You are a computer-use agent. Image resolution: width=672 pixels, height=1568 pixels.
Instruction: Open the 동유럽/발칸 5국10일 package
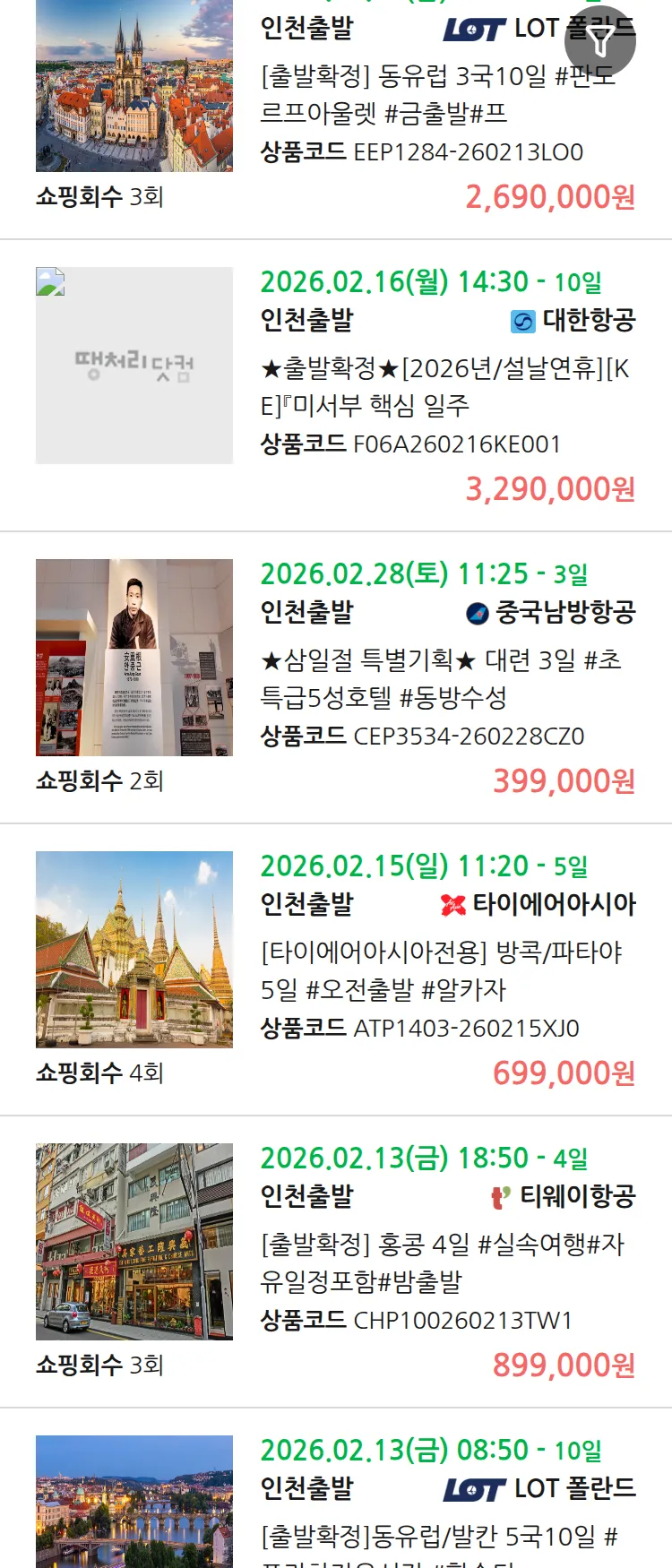tap(438, 1538)
